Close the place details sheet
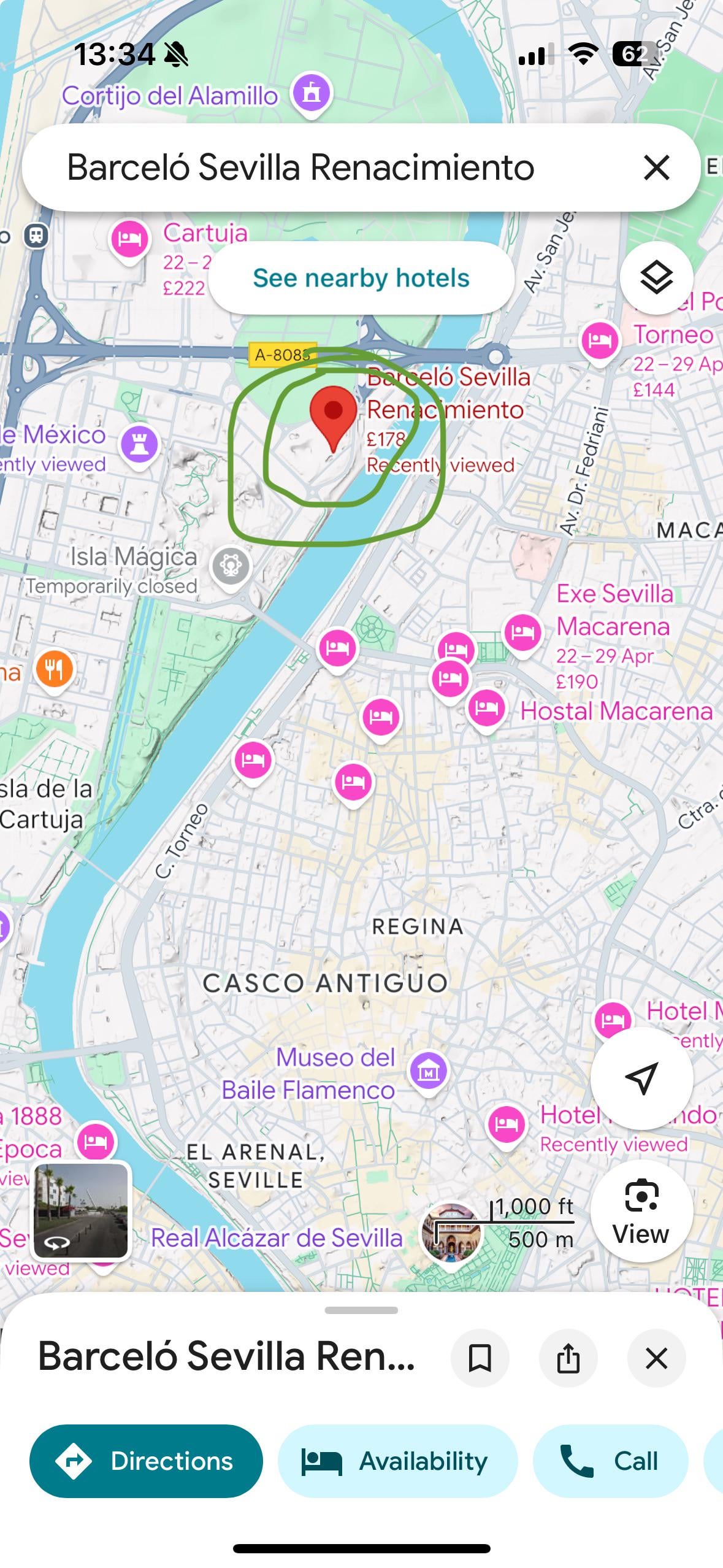723x1568 pixels. point(656,1358)
